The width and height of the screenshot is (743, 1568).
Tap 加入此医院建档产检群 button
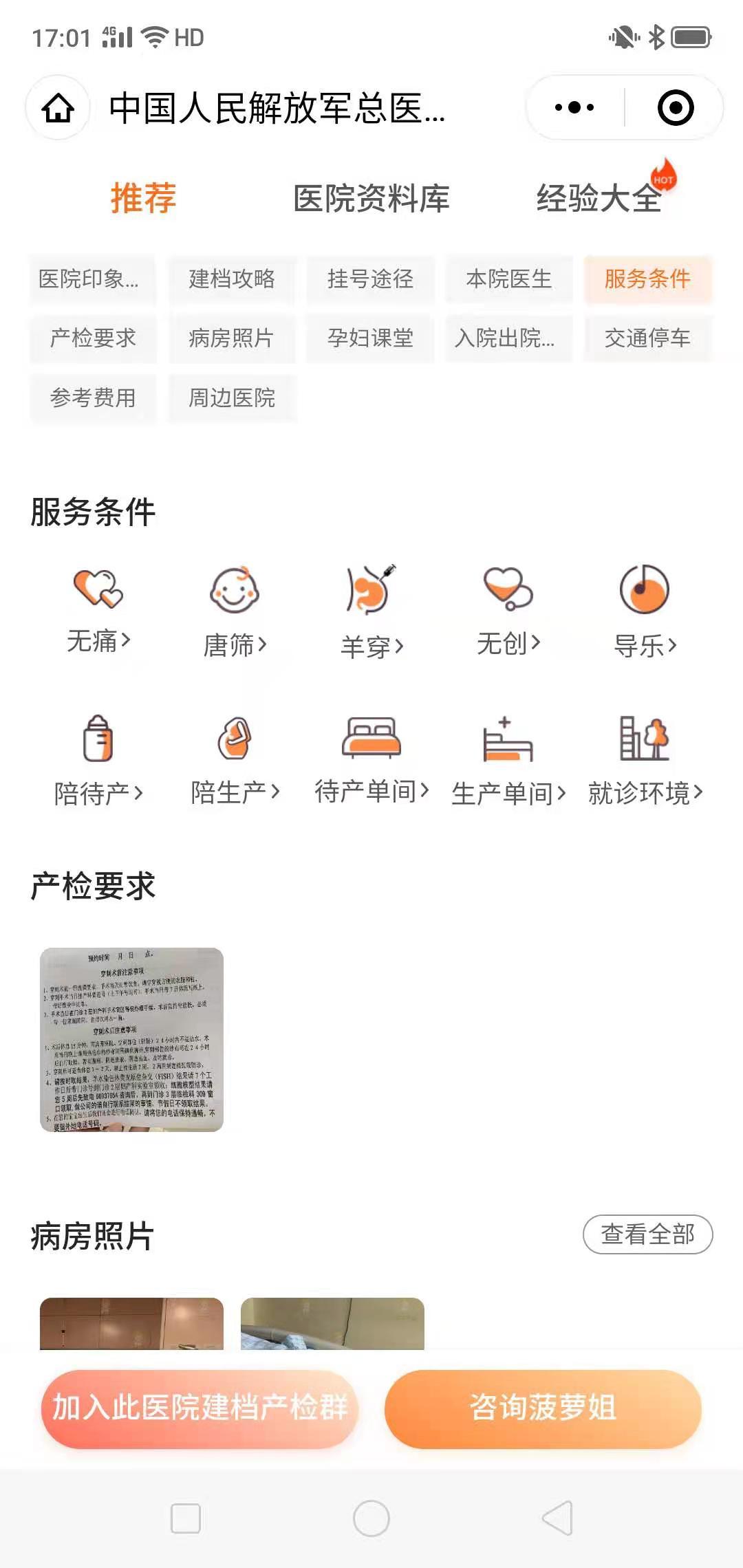click(x=200, y=1408)
